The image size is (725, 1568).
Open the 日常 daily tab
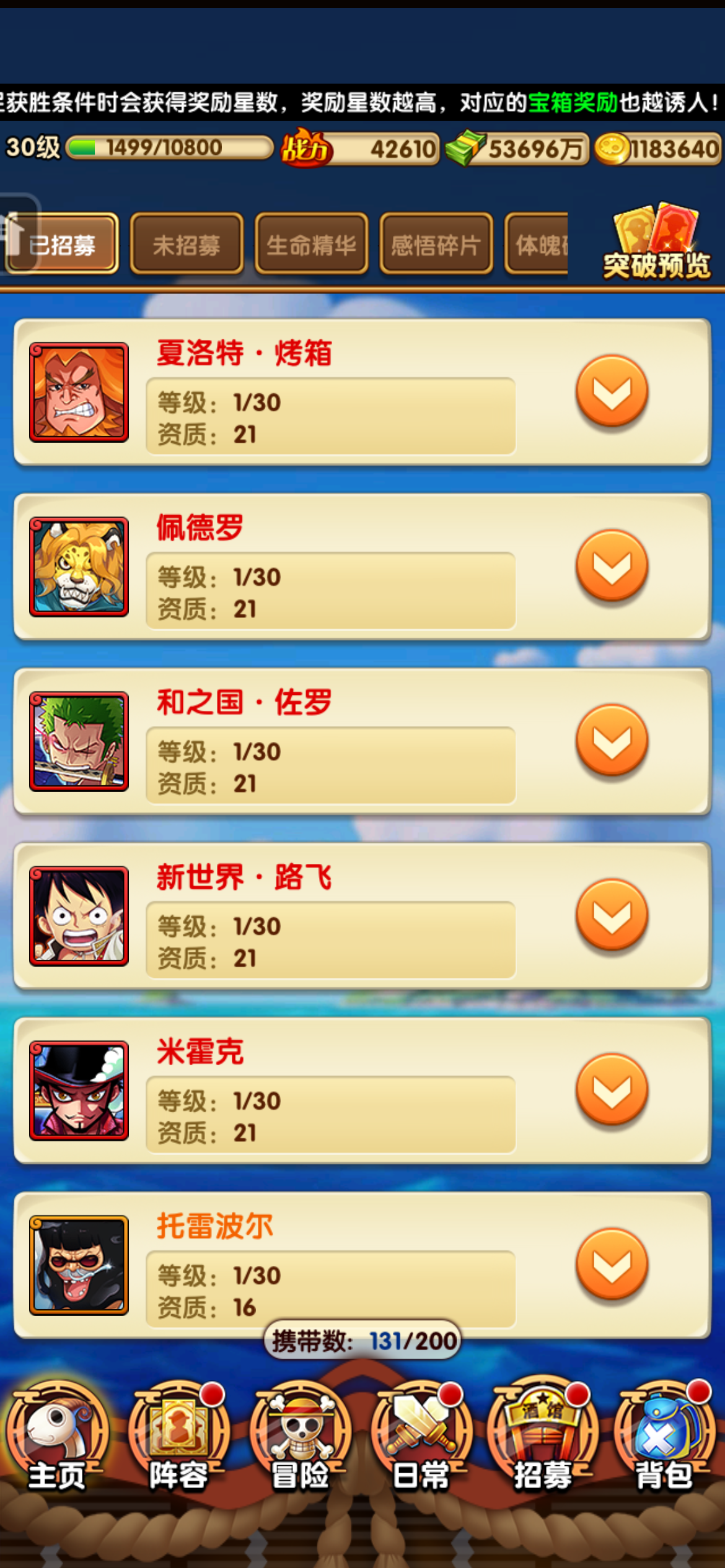click(421, 1438)
